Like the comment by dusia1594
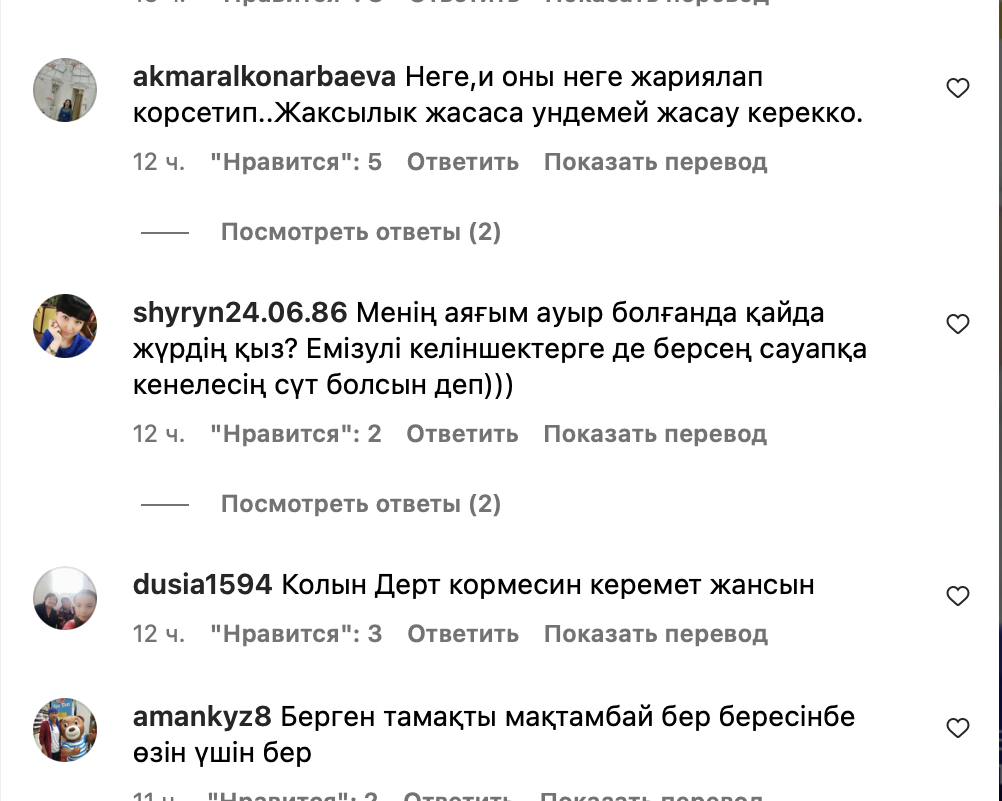This screenshot has width=1002, height=801. click(957, 597)
